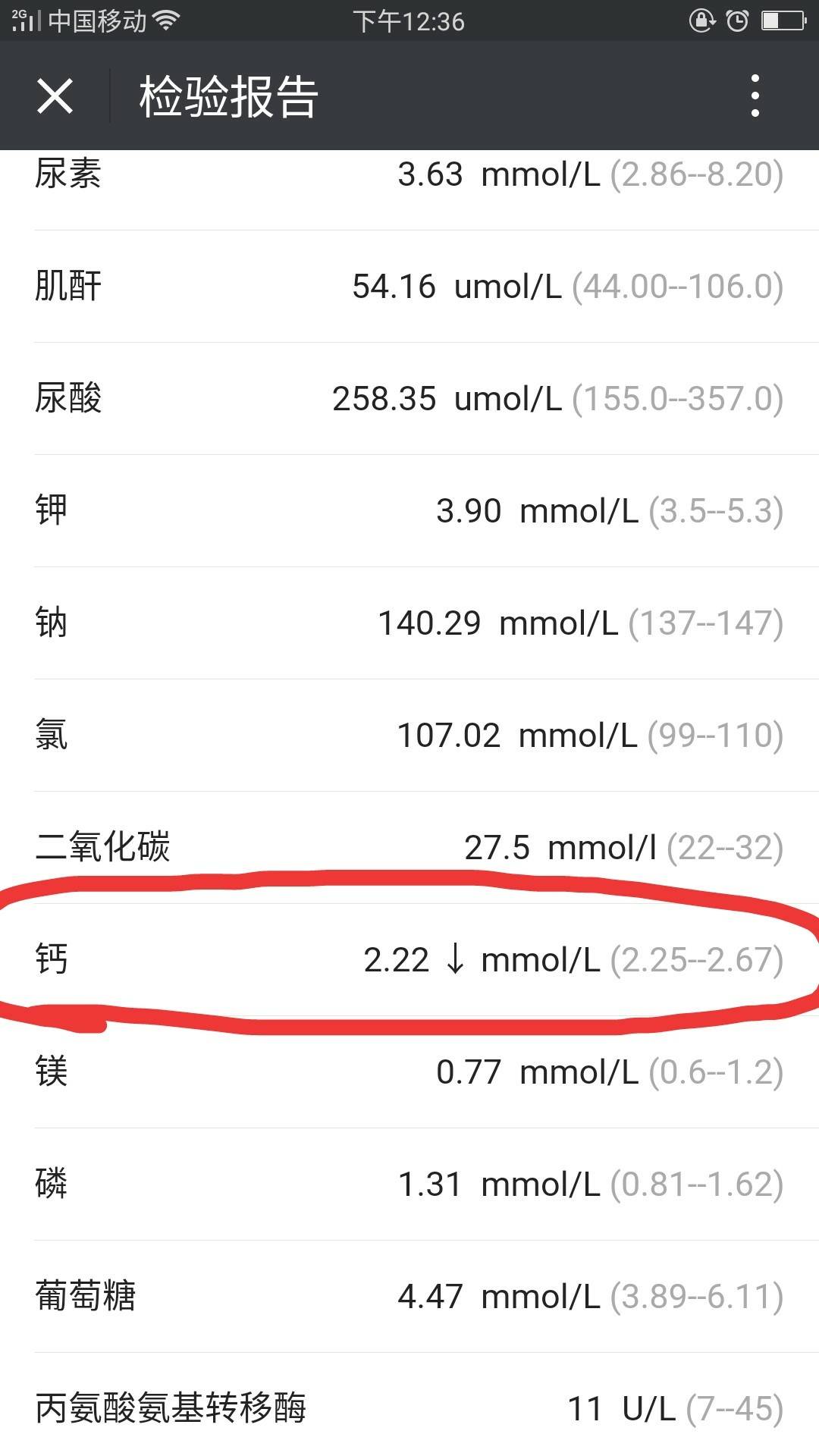Tap the screen lock status bar icon
Screen dimensions: 819x1456
click(x=701, y=21)
